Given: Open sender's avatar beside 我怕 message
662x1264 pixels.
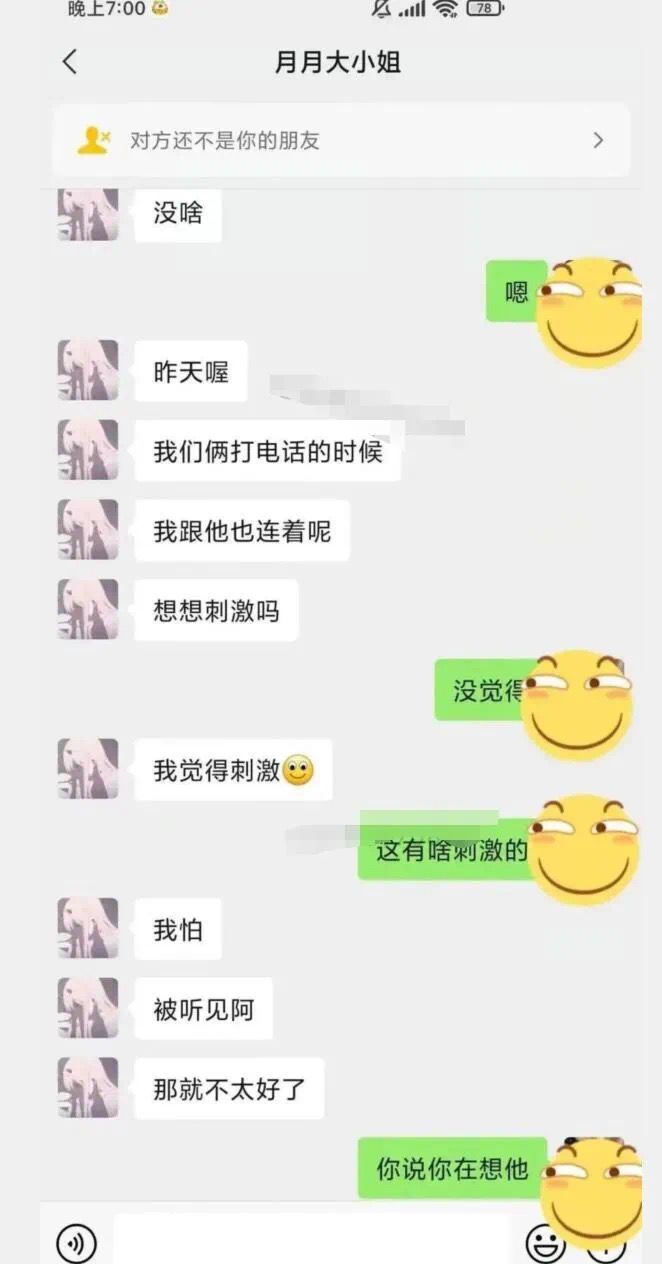Looking at the screenshot, I should pos(88,929).
